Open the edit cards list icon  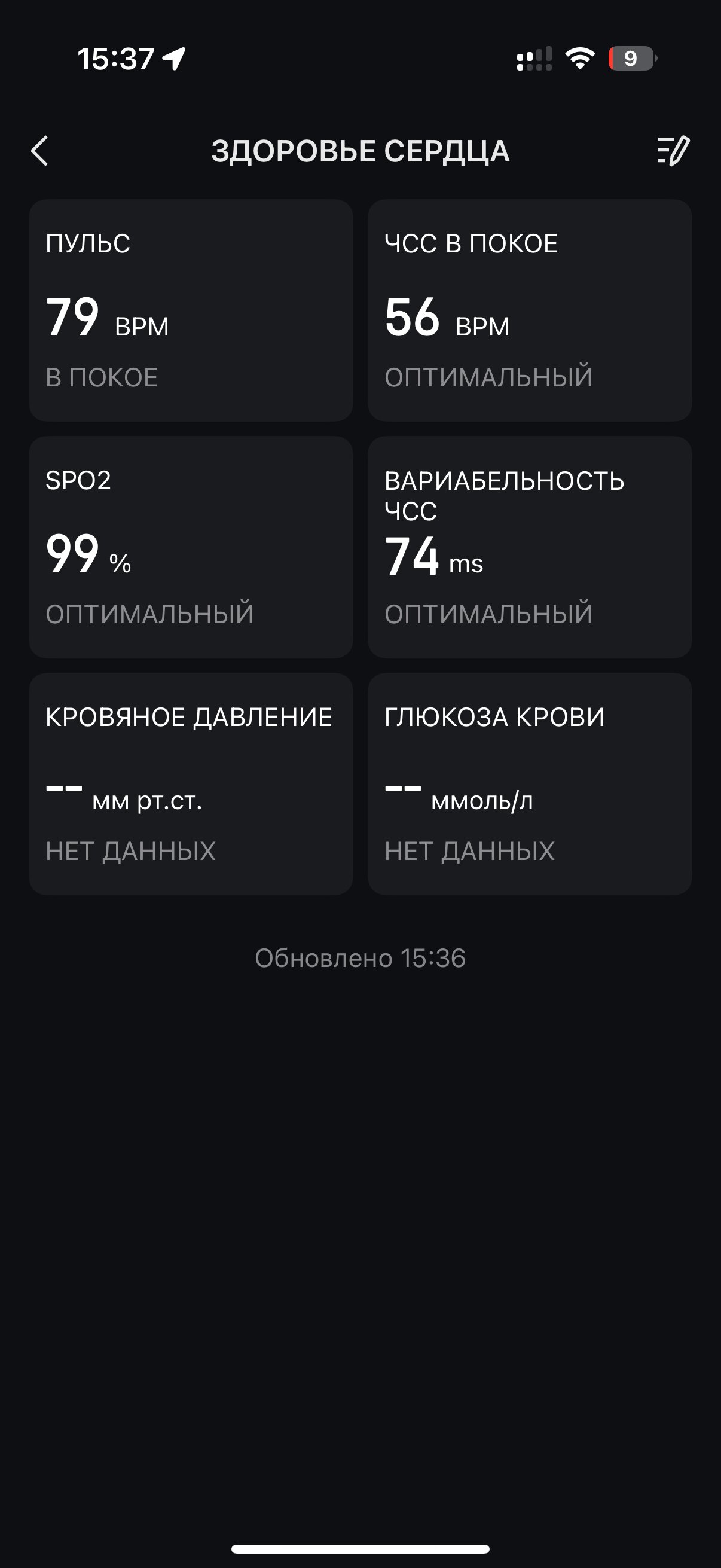674,151
